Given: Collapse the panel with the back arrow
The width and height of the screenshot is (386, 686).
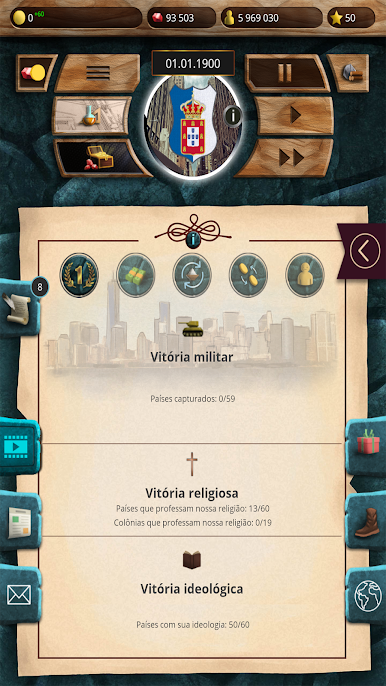Looking at the screenshot, I should [x=362, y=251].
